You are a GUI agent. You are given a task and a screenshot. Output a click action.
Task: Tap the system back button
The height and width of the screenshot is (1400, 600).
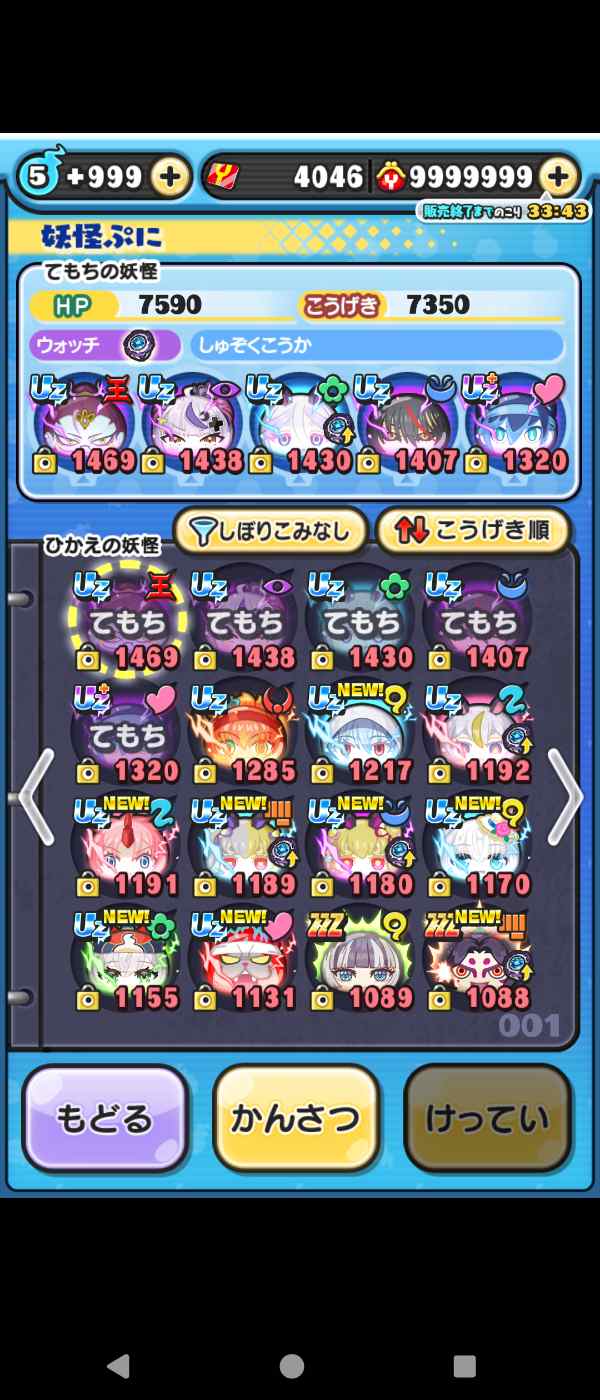[118, 1366]
